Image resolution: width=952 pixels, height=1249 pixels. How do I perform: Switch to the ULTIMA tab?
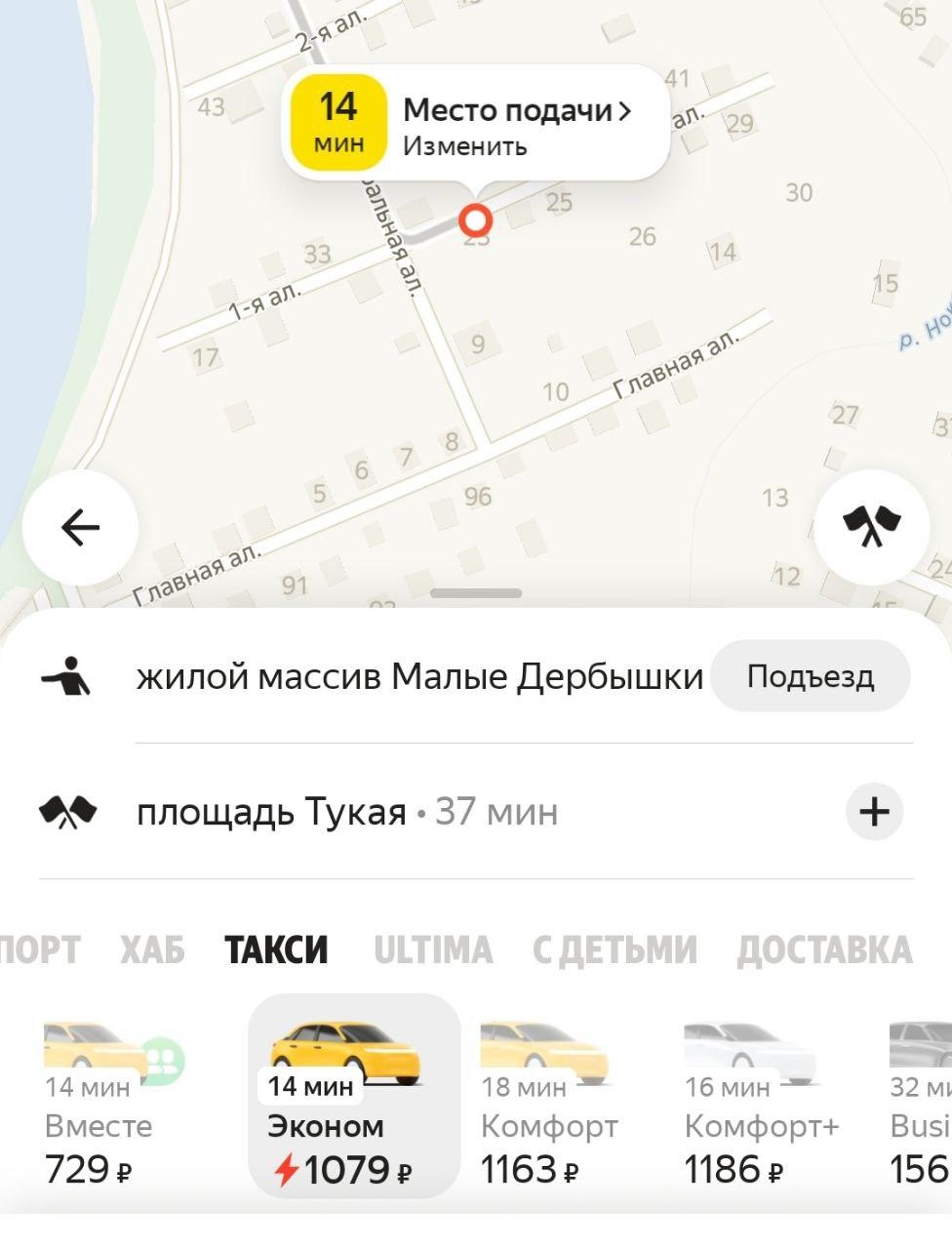click(x=433, y=949)
